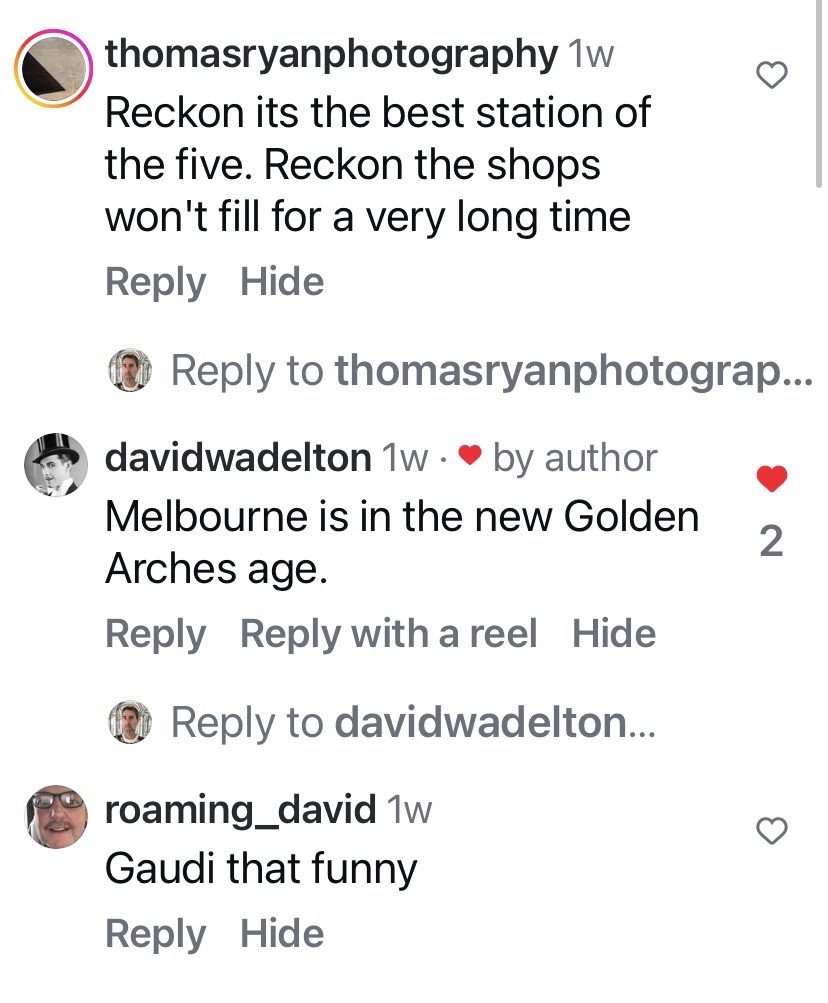Reply to davidwadelton's comment

coord(155,634)
